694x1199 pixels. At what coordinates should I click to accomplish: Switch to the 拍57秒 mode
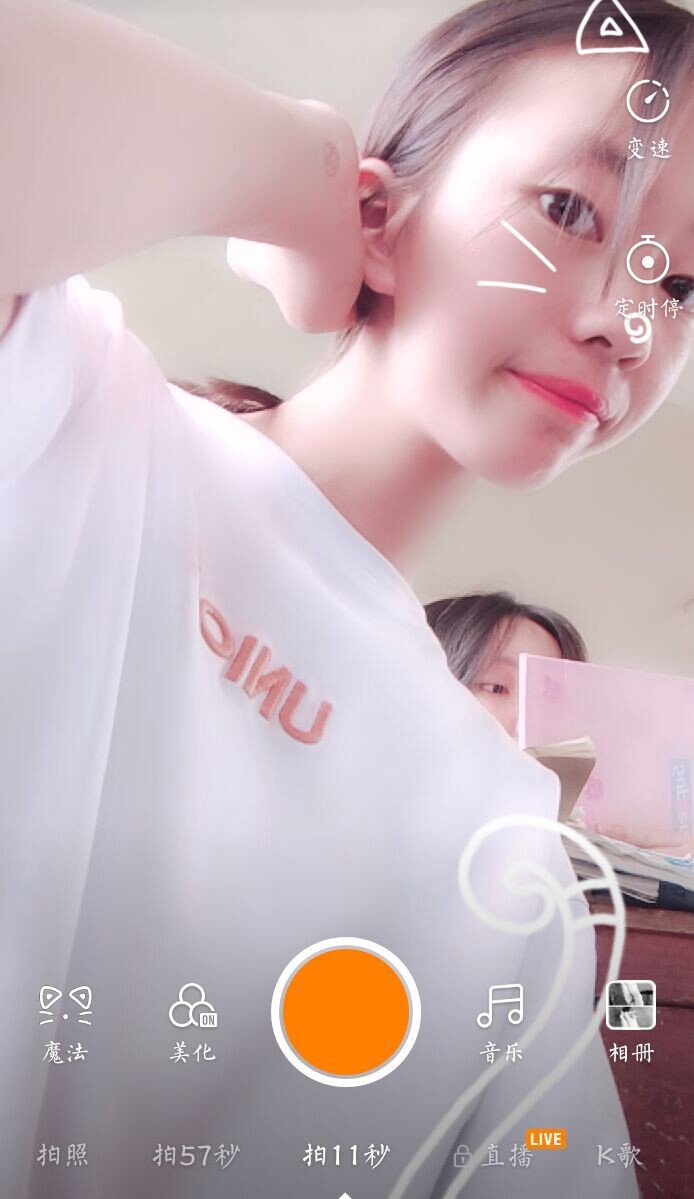tap(196, 1156)
